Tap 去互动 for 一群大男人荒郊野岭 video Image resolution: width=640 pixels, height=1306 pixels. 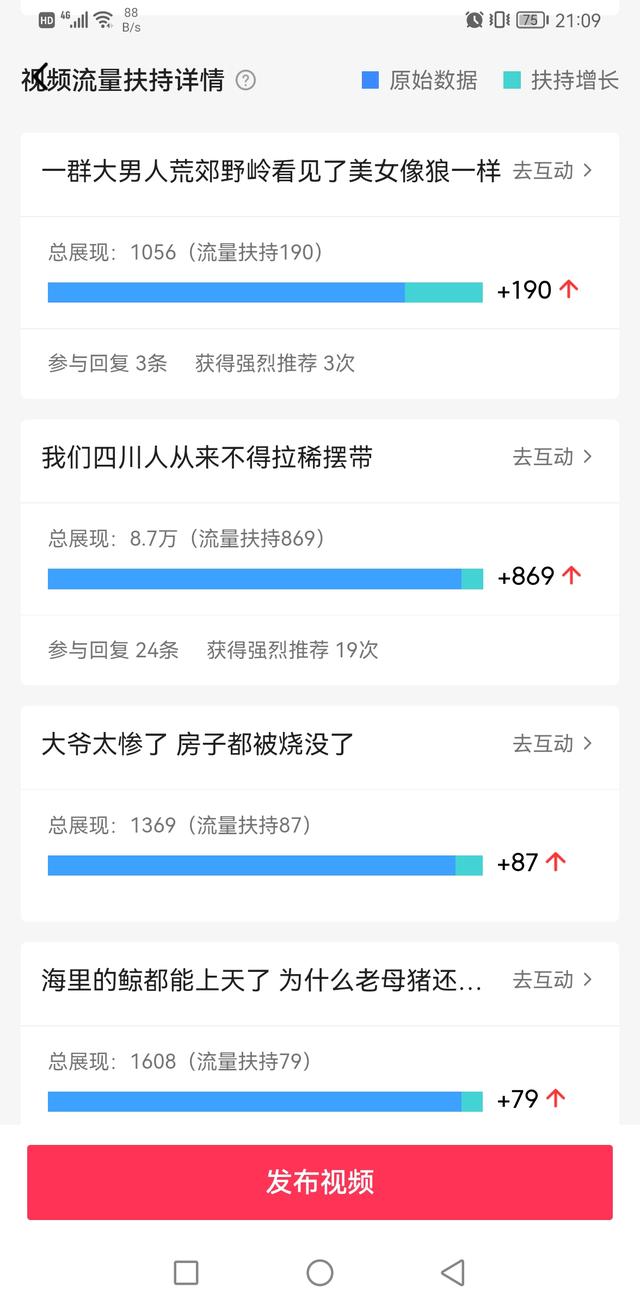pyautogui.click(x=552, y=171)
